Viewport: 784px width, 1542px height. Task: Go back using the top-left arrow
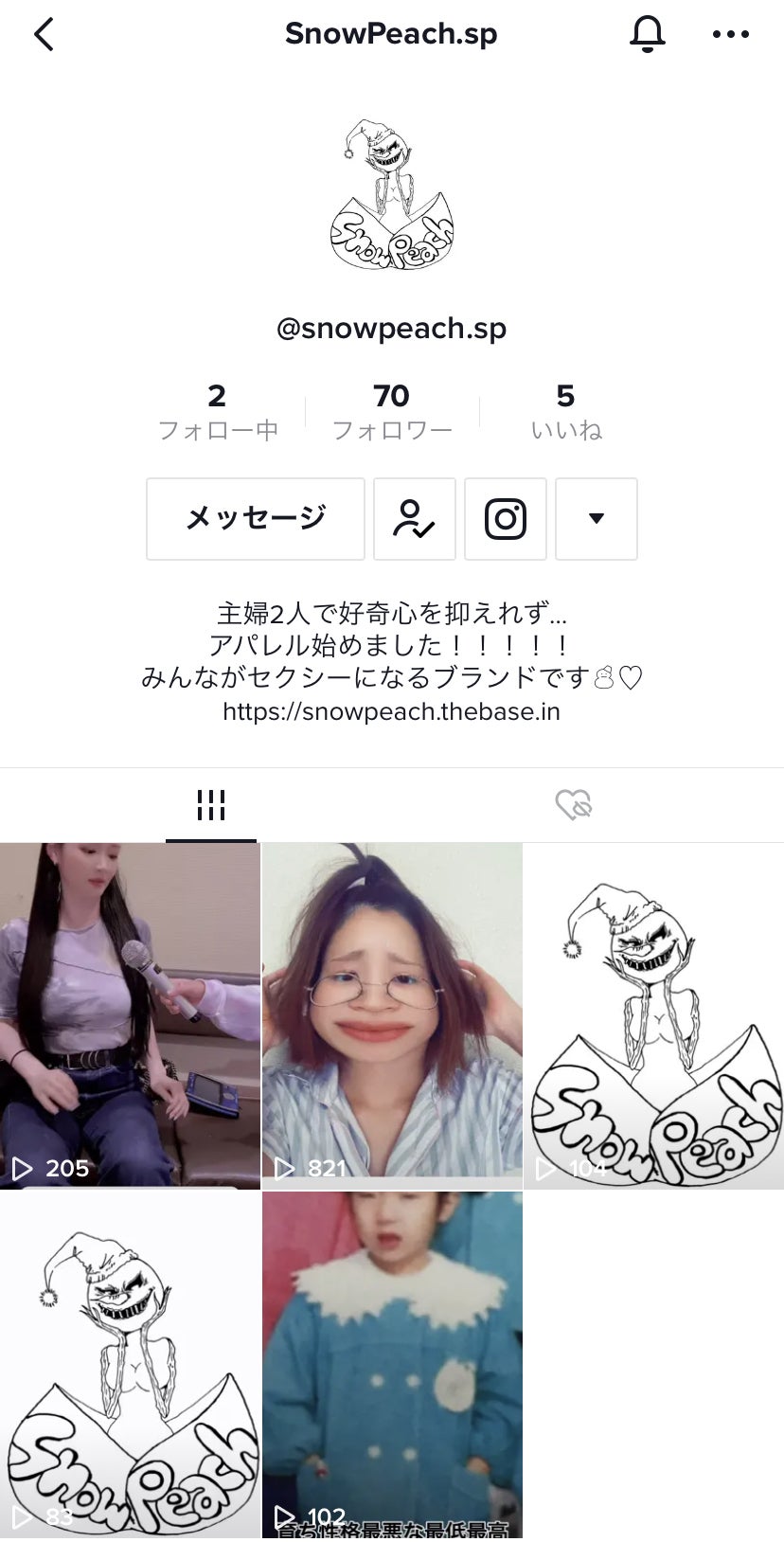pos(44,35)
